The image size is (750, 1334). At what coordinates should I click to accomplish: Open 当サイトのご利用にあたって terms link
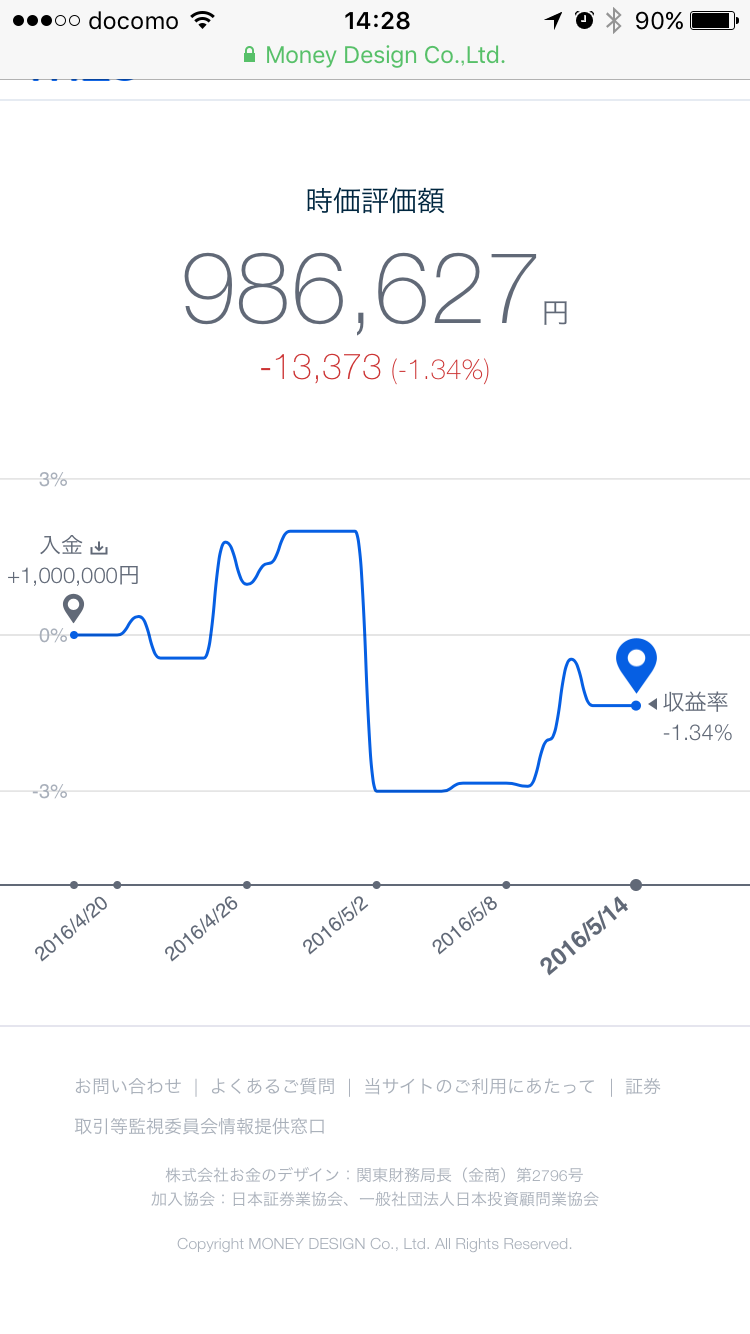[x=479, y=1086]
